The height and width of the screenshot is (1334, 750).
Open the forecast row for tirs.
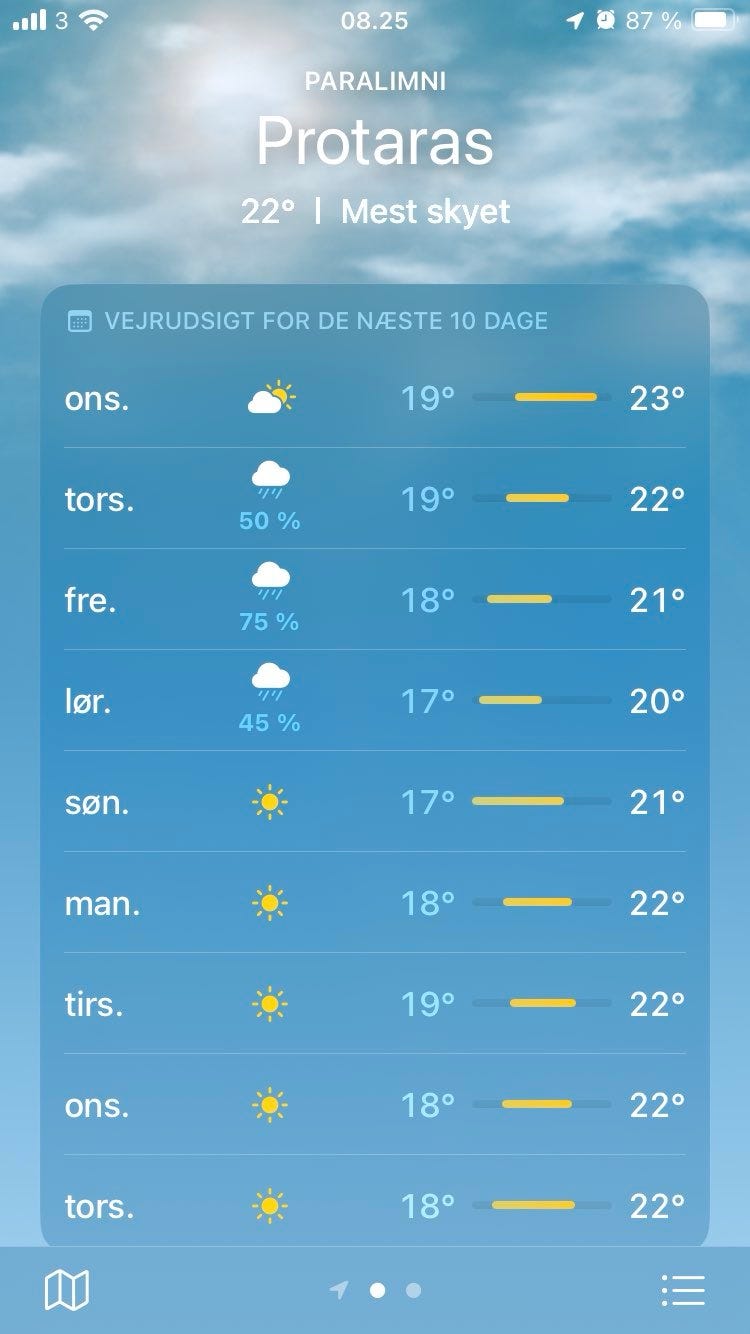coord(375,1004)
